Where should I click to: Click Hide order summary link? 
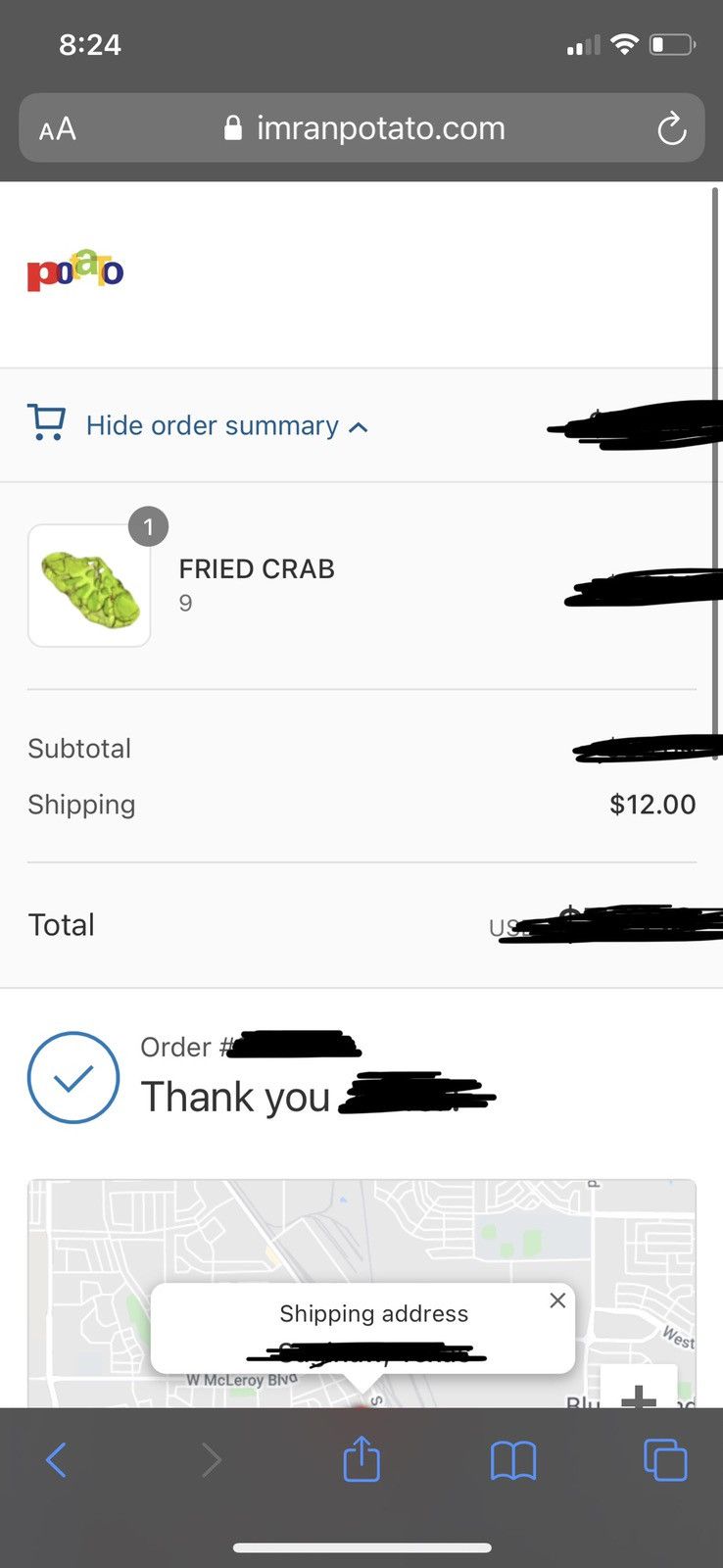pyautogui.click(x=212, y=425)
